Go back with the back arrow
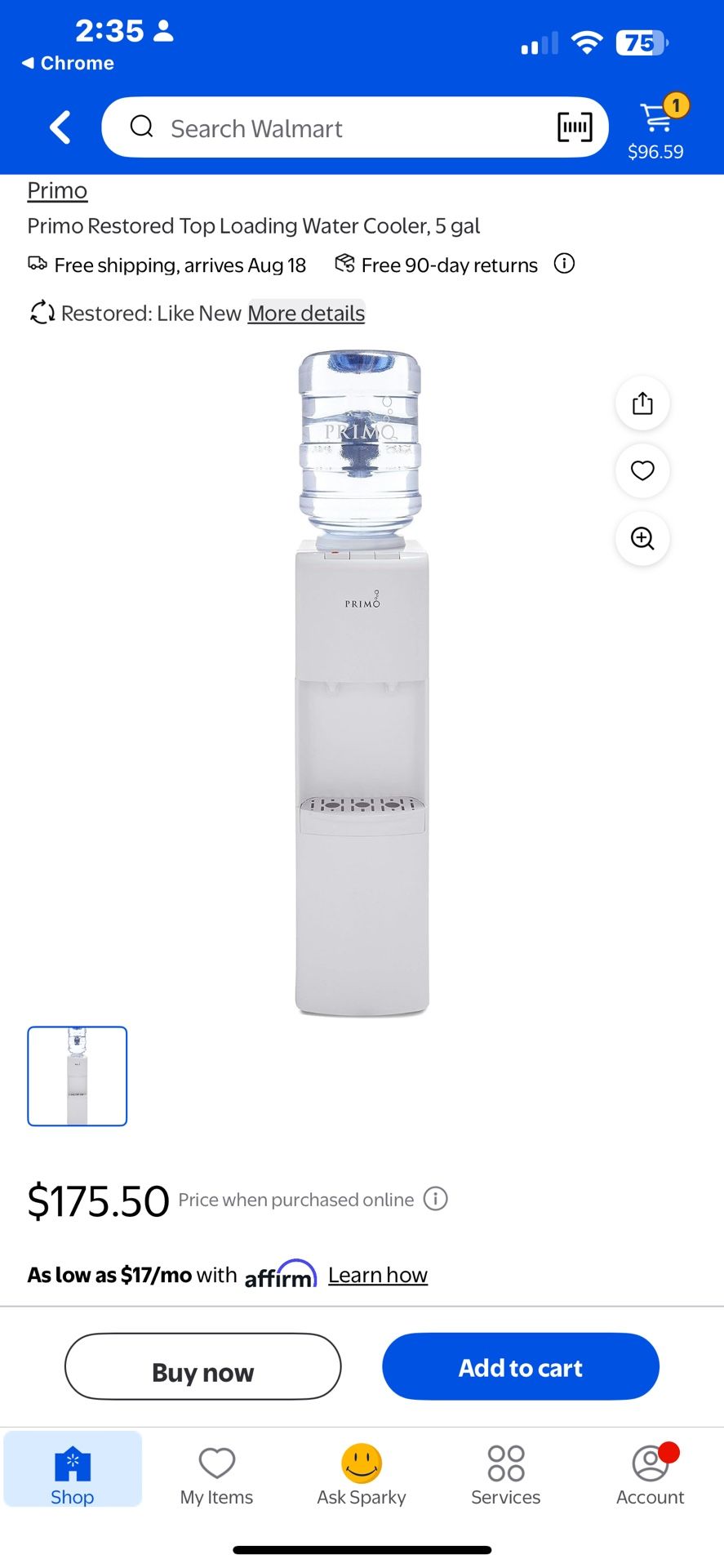The image size is (724, 1568). pos(60,127)
